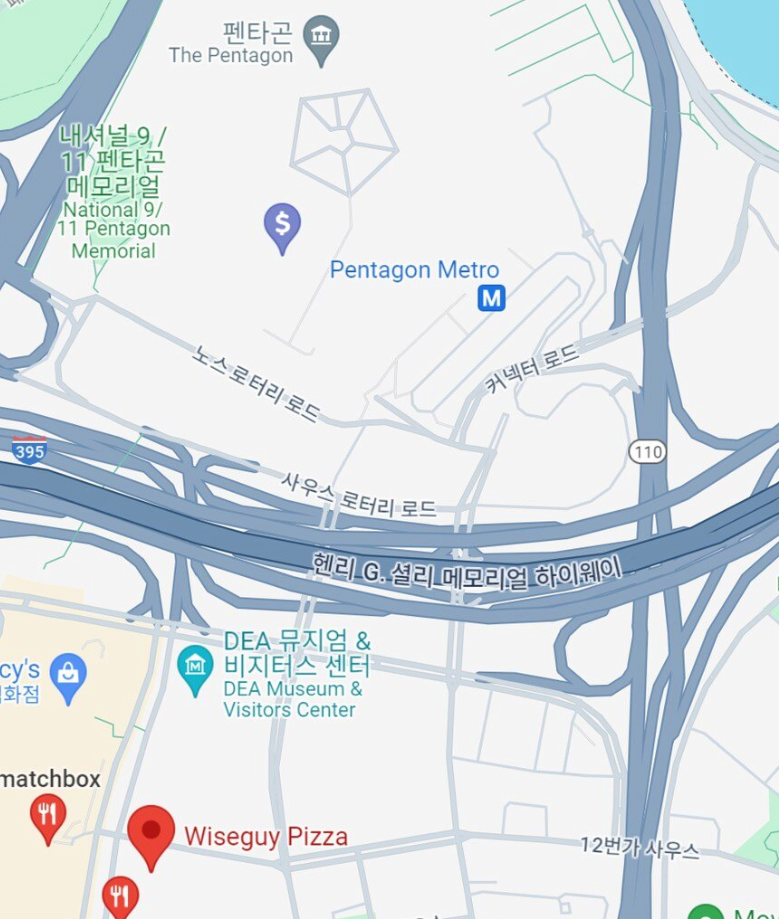The image size is (779, 919).
Task: Open National 9/11 Pentagon Memorial place label
Action: pyautogui.click(x=113, y=193)
